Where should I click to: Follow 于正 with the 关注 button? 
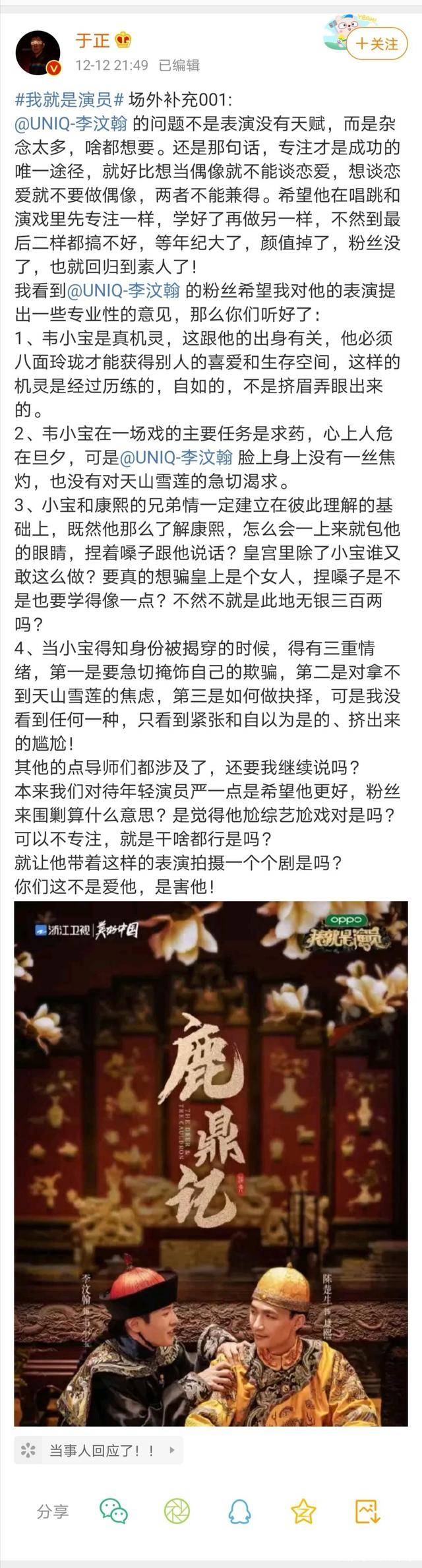(x=377, y=44)
